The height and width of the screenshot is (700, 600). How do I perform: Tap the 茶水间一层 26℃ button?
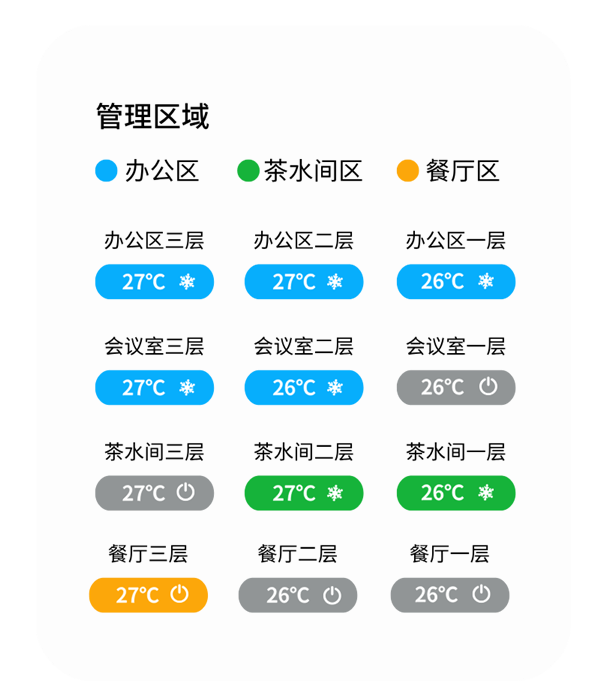[456, 493]
